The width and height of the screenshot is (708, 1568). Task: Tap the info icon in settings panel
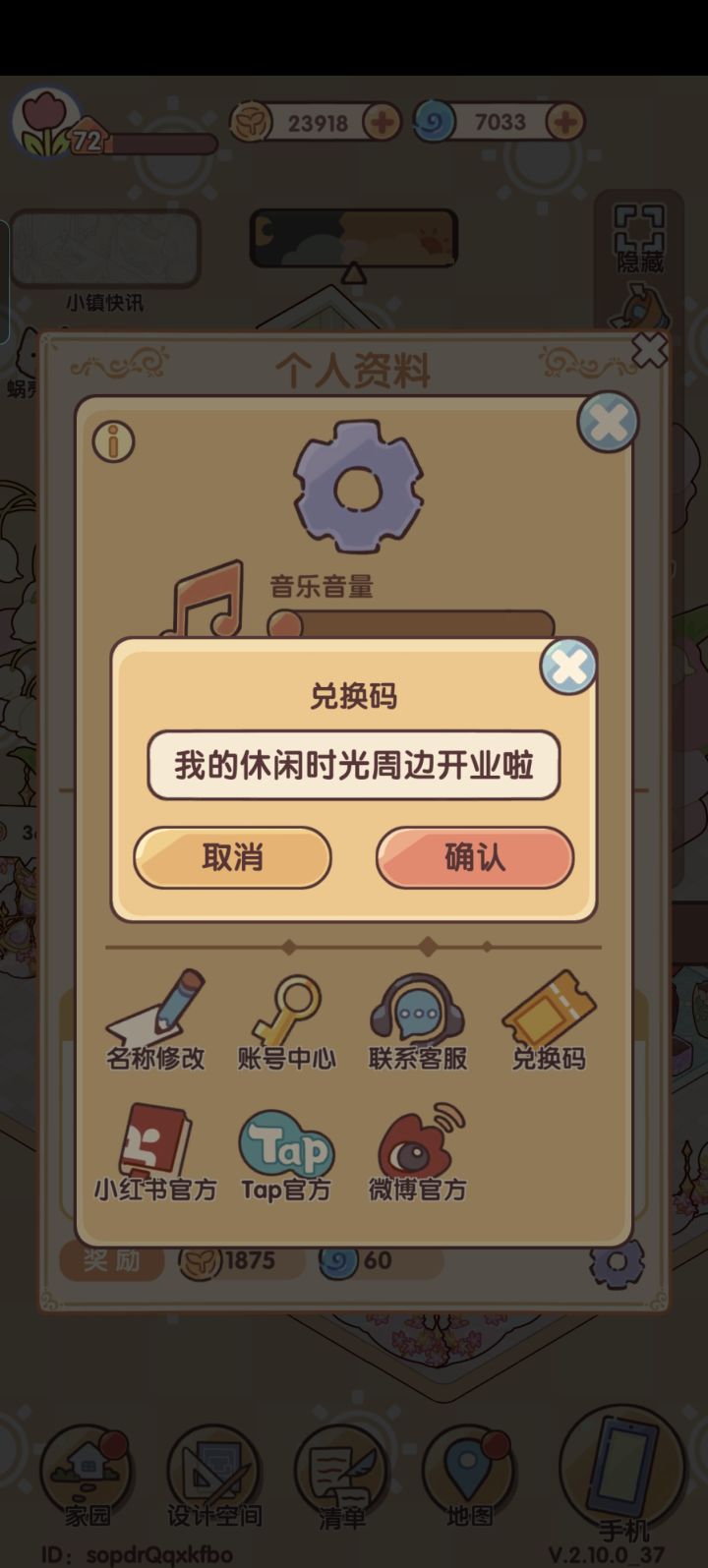(x=114, y=442)
